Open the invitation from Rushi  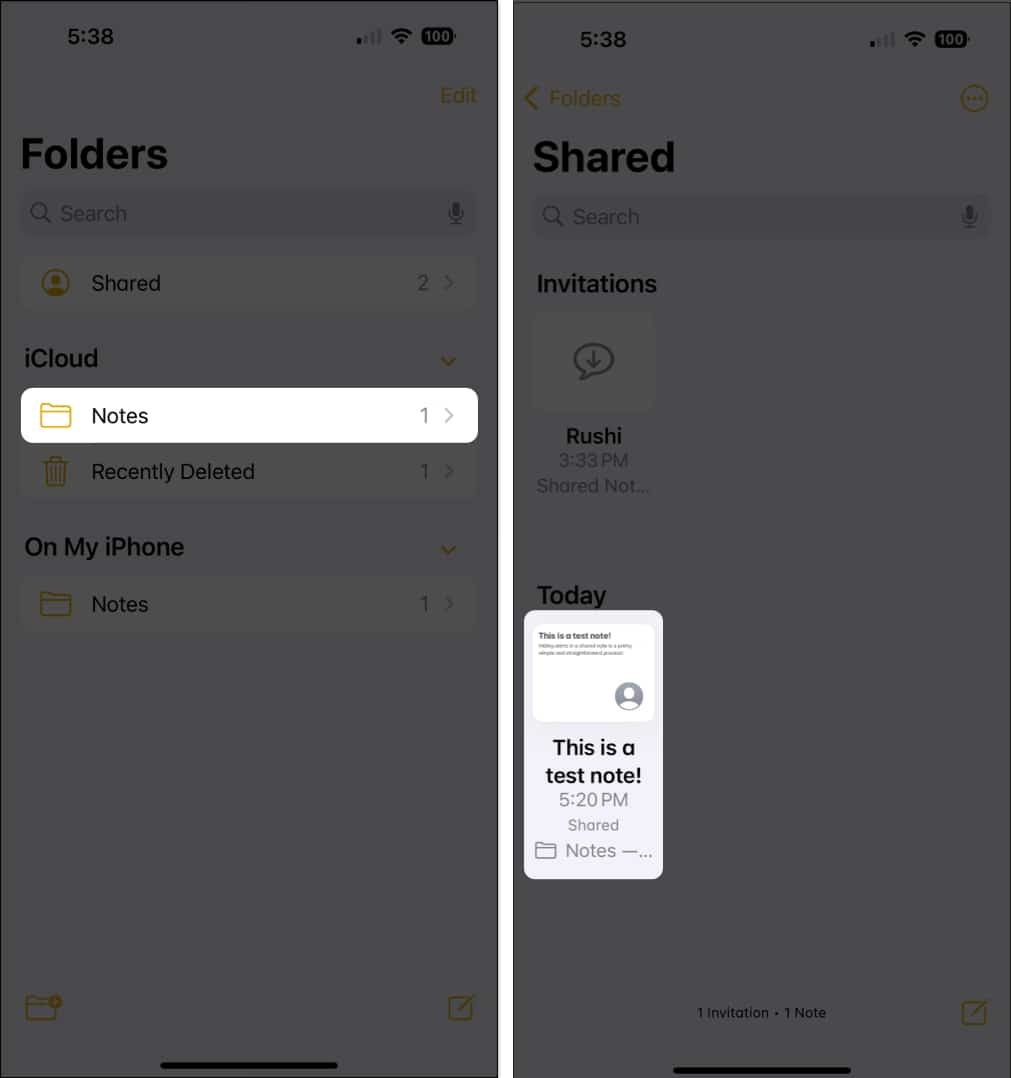(594, 362)
